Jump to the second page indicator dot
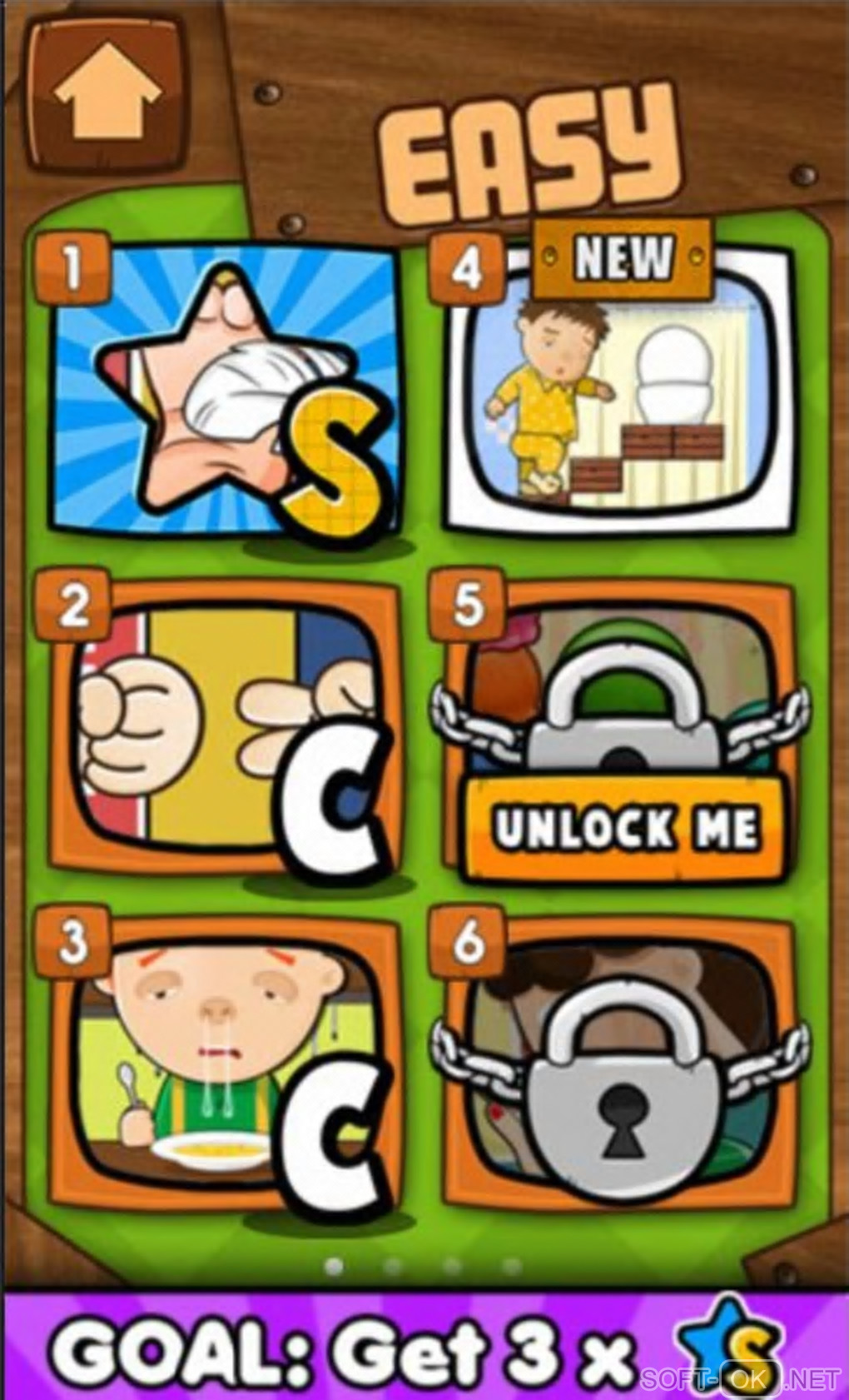The width and height of the screenshot is (849, 1400). 395,1267
